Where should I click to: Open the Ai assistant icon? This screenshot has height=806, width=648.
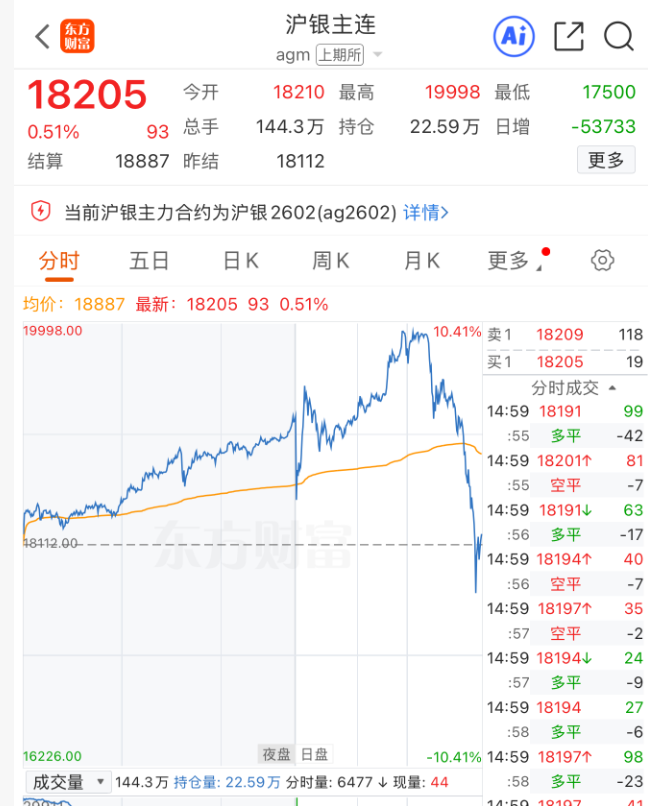pyautogui.click(x=513, y=37)
